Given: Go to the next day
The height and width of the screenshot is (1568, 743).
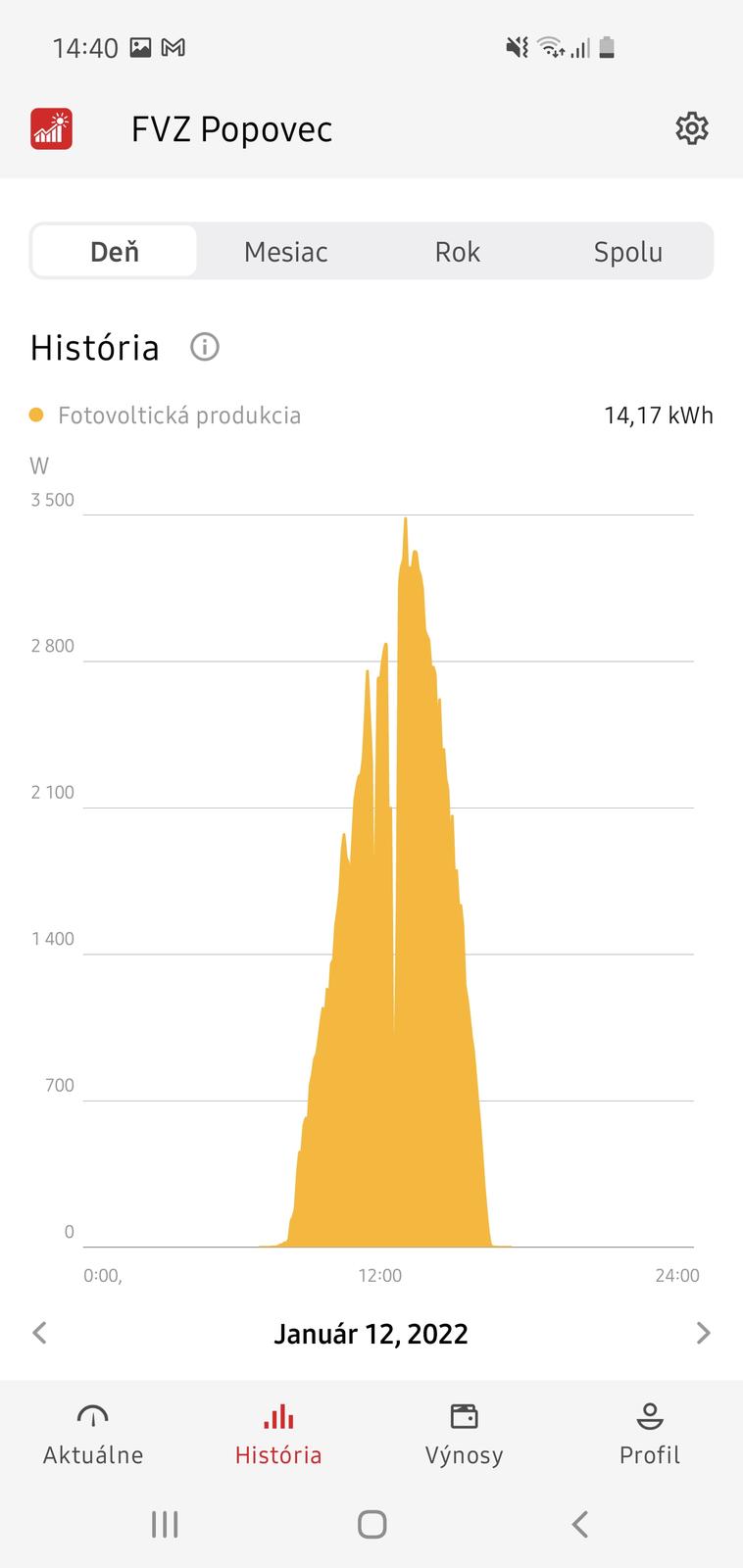Looking at the screenshot, I should point(702,1333).
